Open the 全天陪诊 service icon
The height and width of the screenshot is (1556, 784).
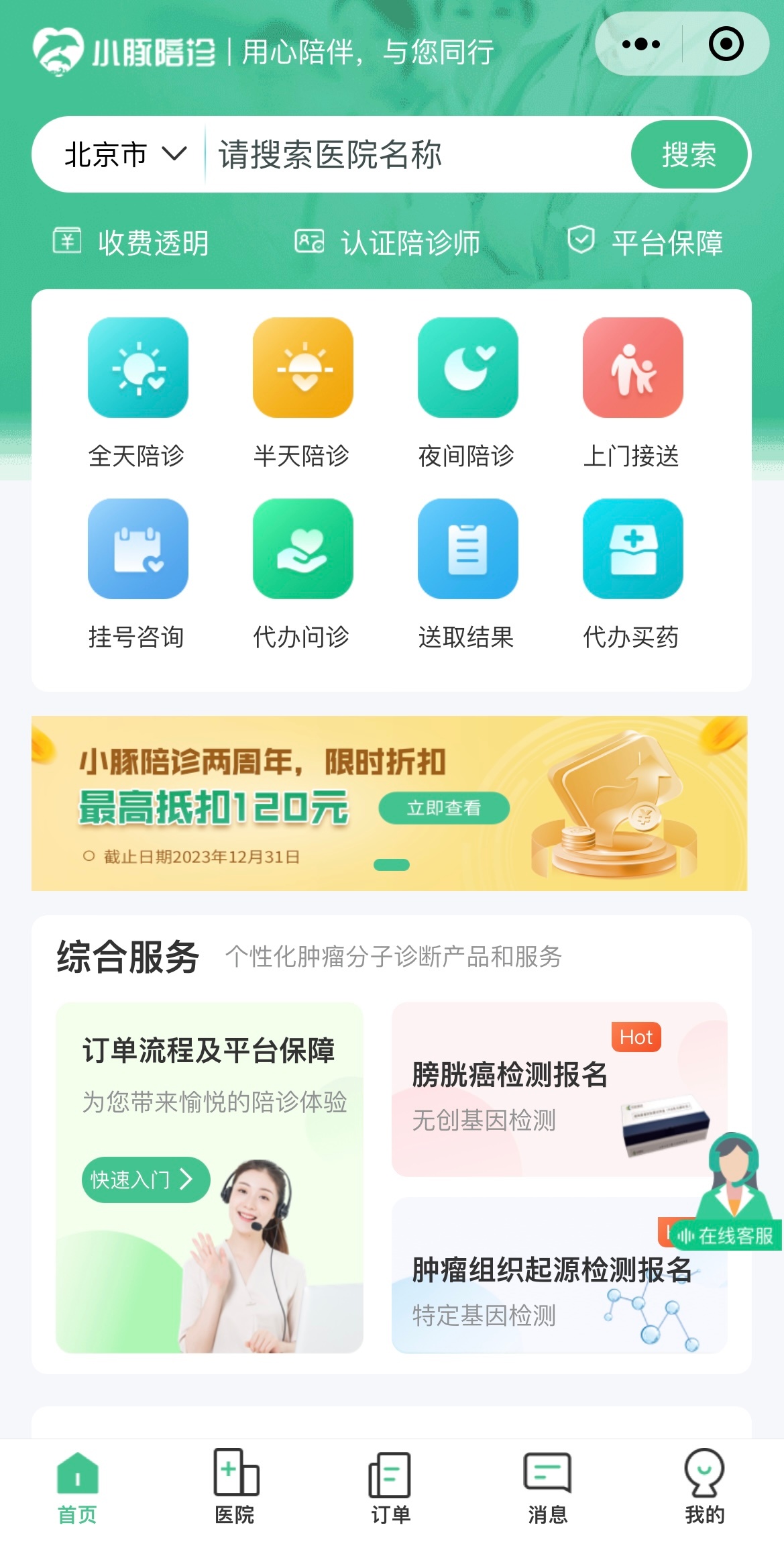pos(137,369)
